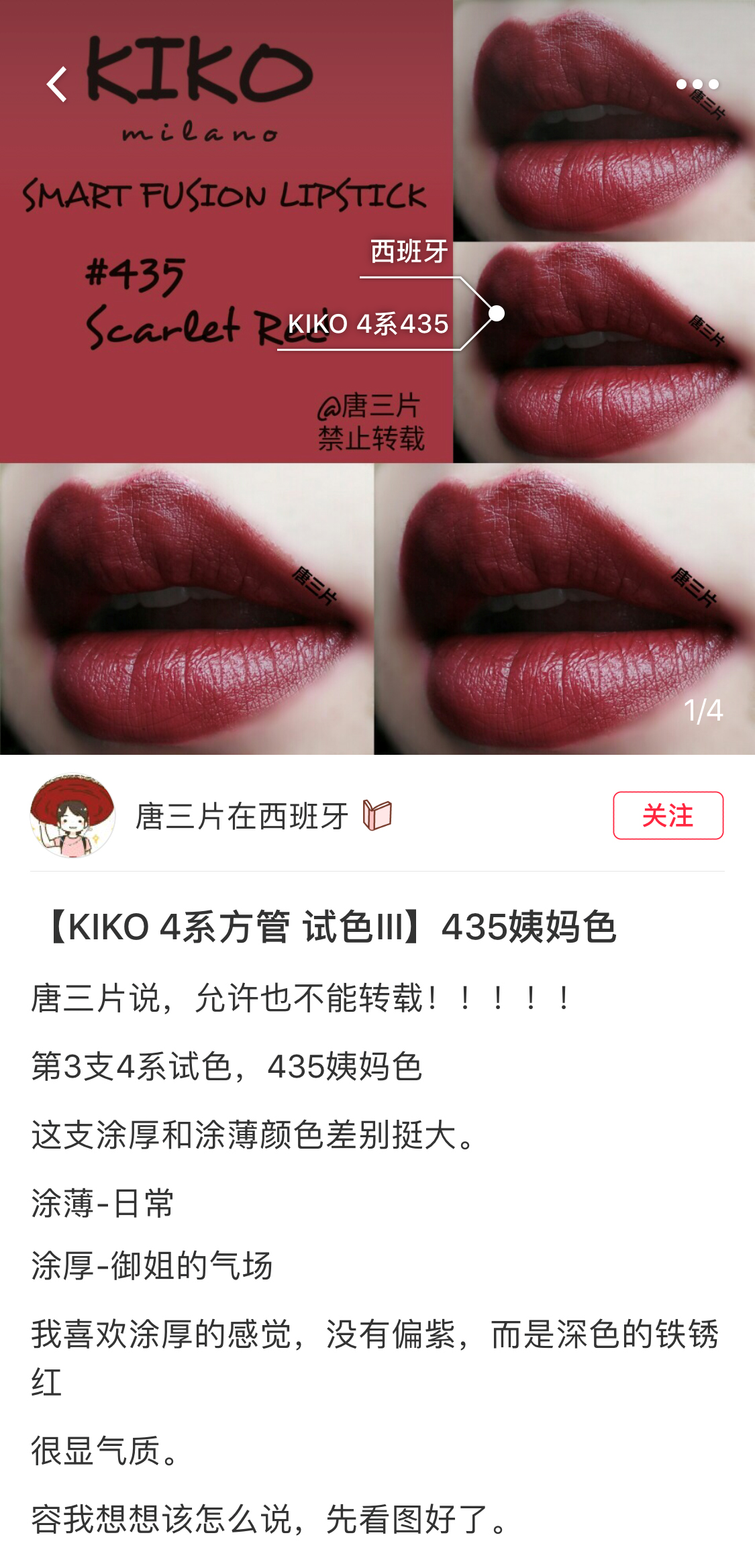Open the three-dot overflow menu
This screenshot has height=1568, width=755.
(x=697, y=85)
